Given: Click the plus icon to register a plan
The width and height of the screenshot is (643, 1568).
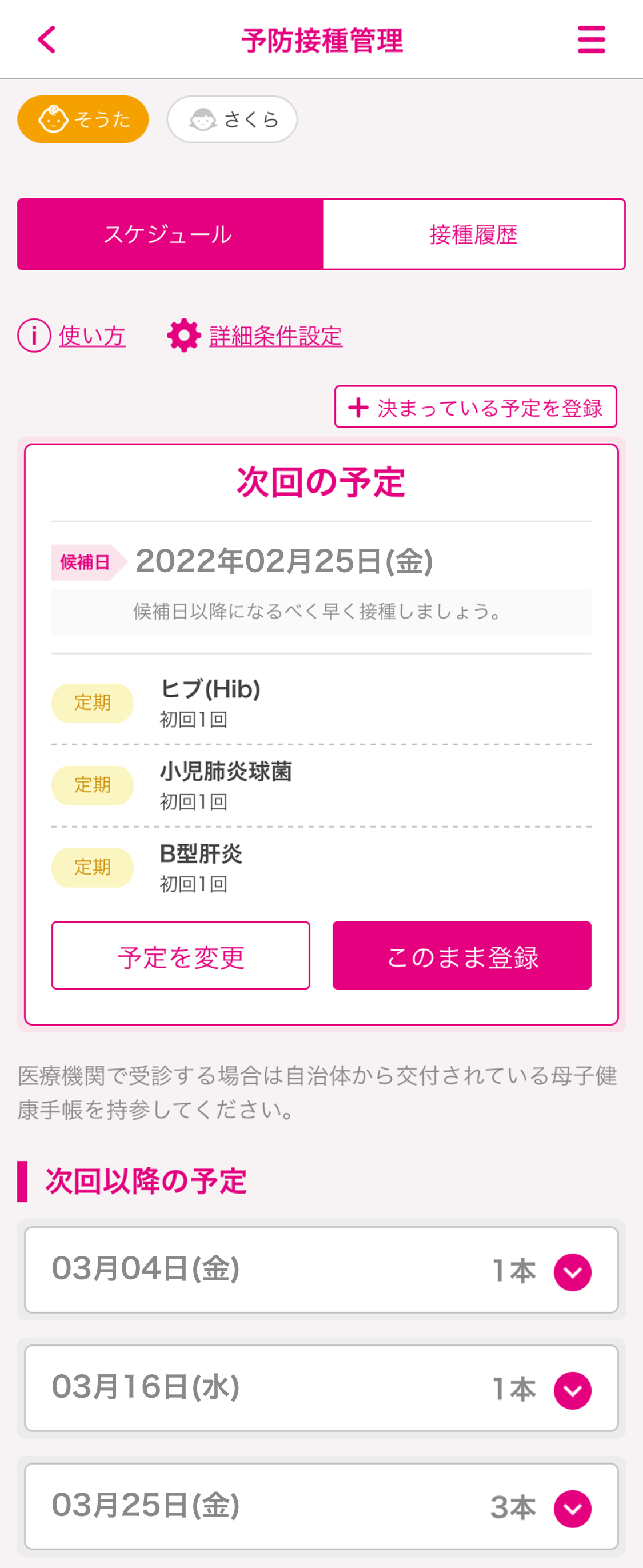Looking at the screenshot, I should click(358, 406).
